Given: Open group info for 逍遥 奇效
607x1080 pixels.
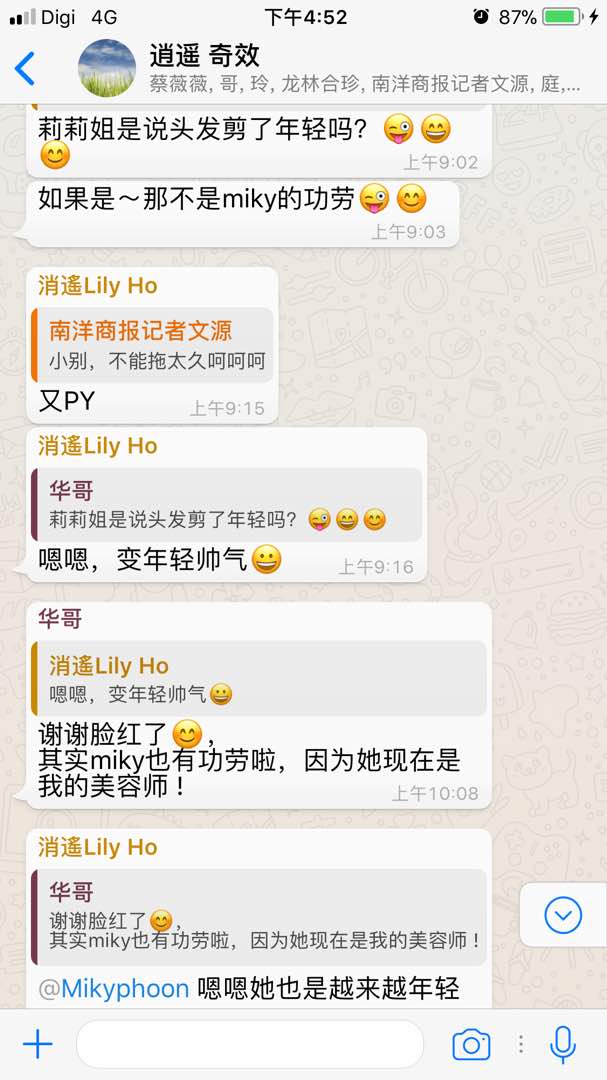Looking at the screenshot, I should click(x=365, y=69).
